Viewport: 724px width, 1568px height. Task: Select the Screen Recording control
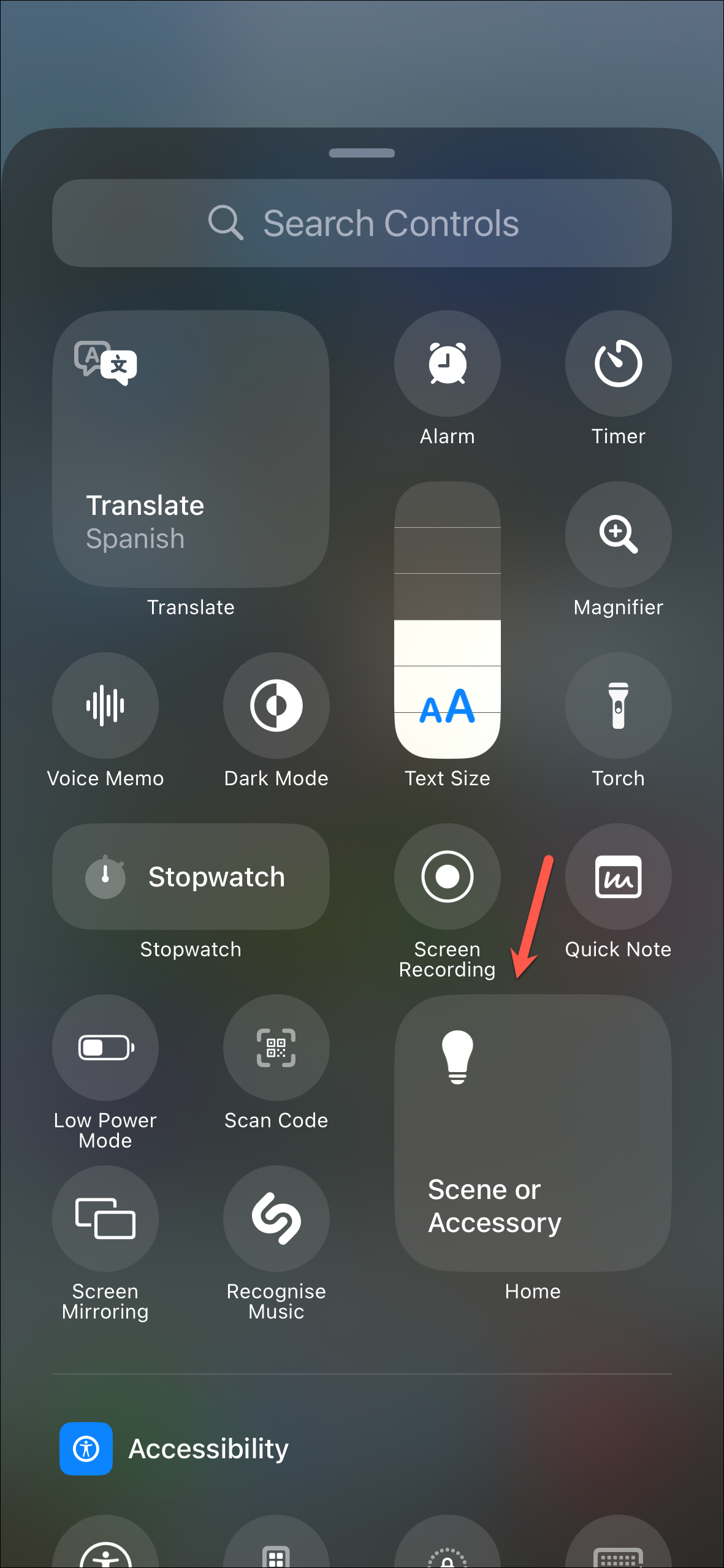tap(447, 877)
